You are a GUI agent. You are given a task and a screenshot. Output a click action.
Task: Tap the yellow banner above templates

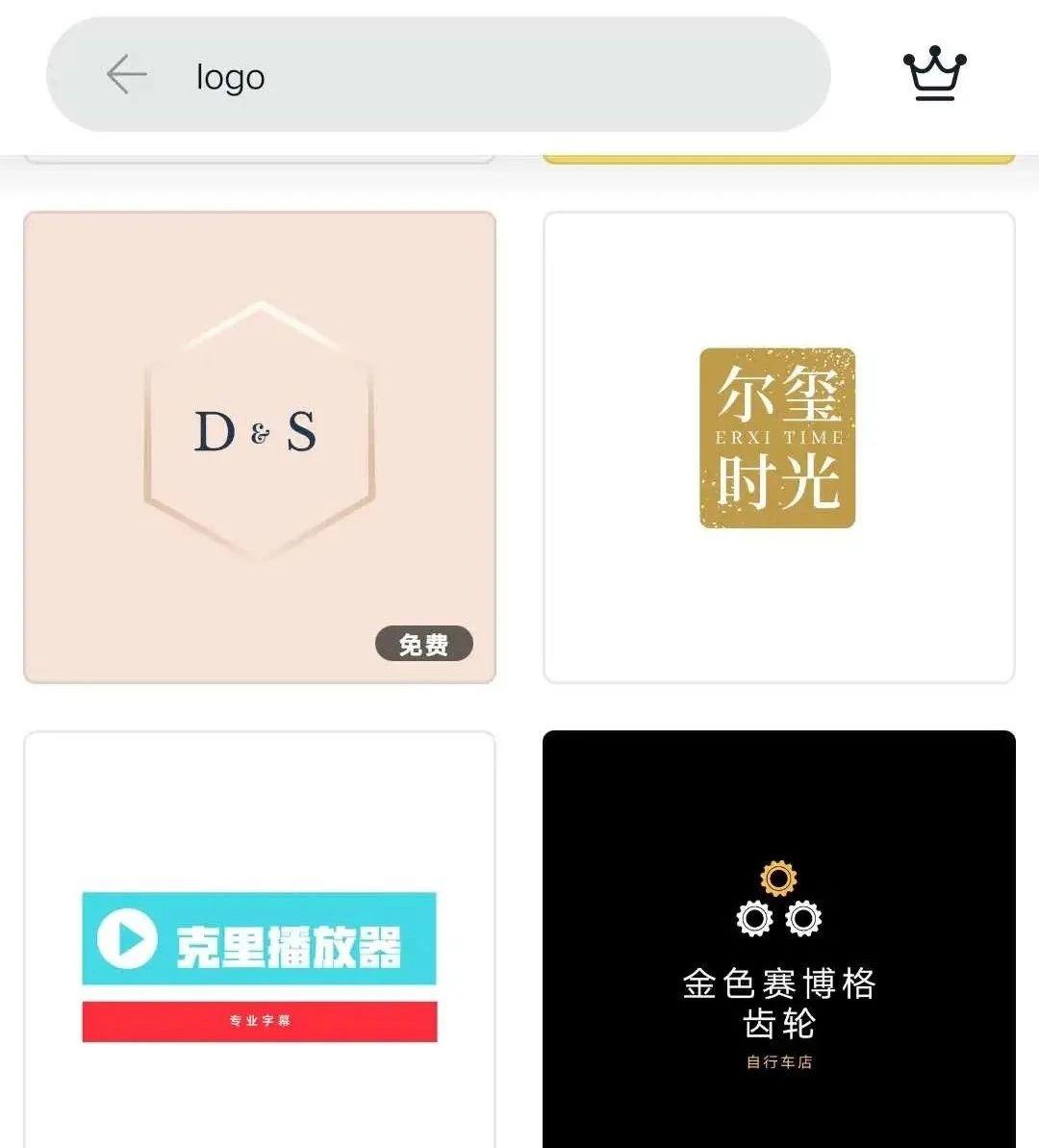775,156
